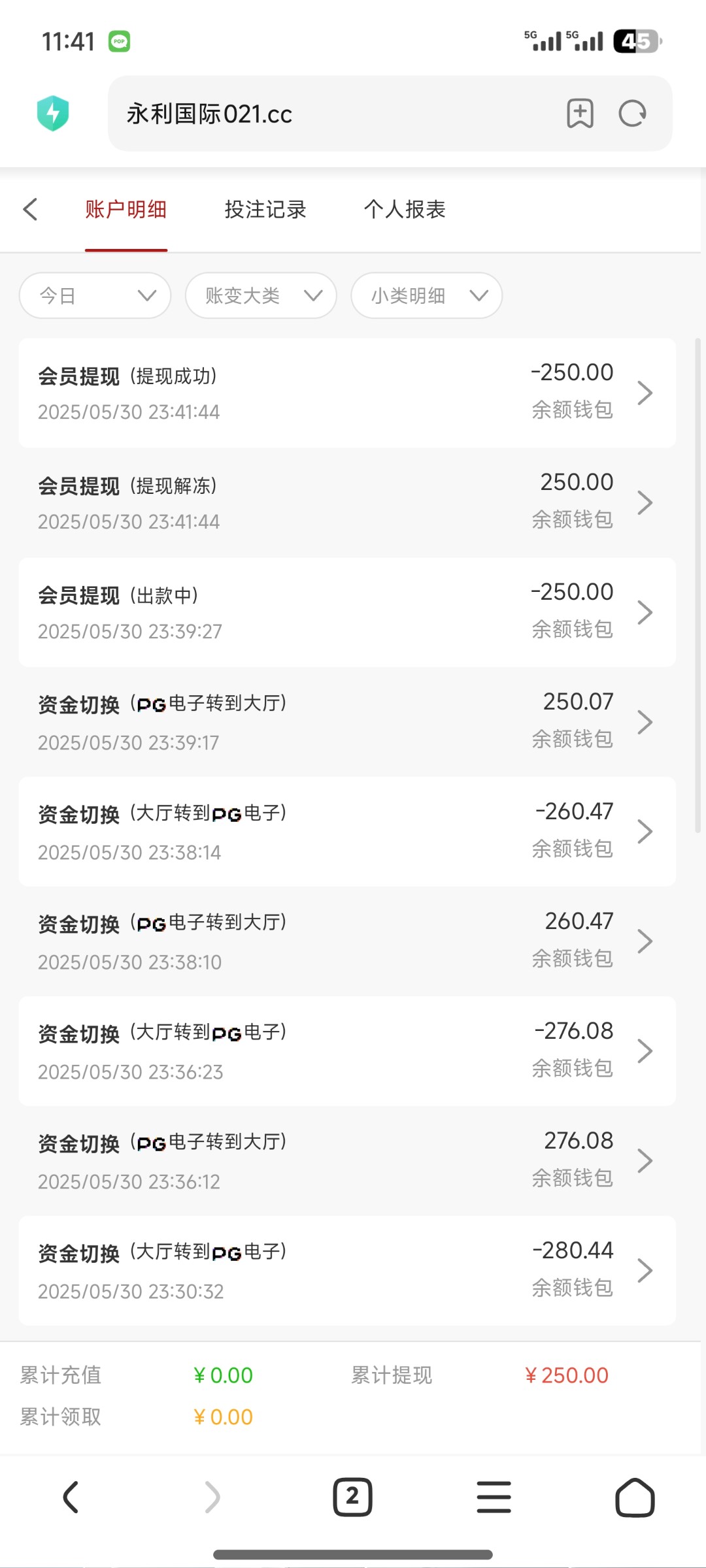Open the 提现成功 withdrawal record
The image size is (706, 1568).
pos(347,393)
